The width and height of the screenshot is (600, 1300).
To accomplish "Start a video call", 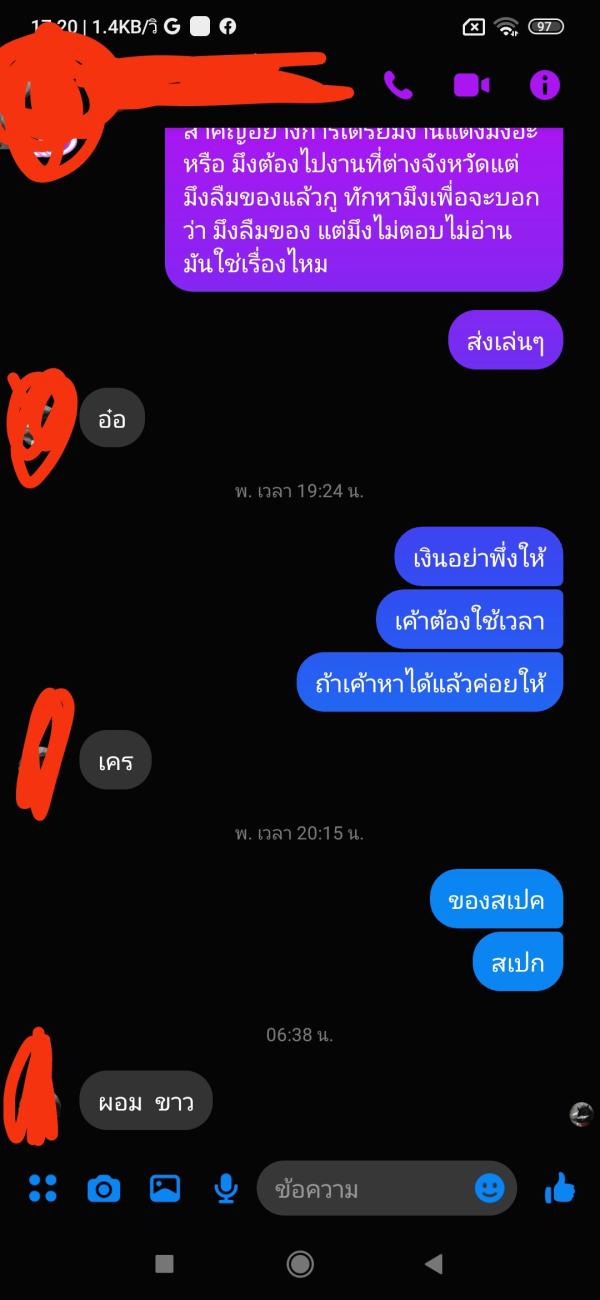I will click(471, 86).
